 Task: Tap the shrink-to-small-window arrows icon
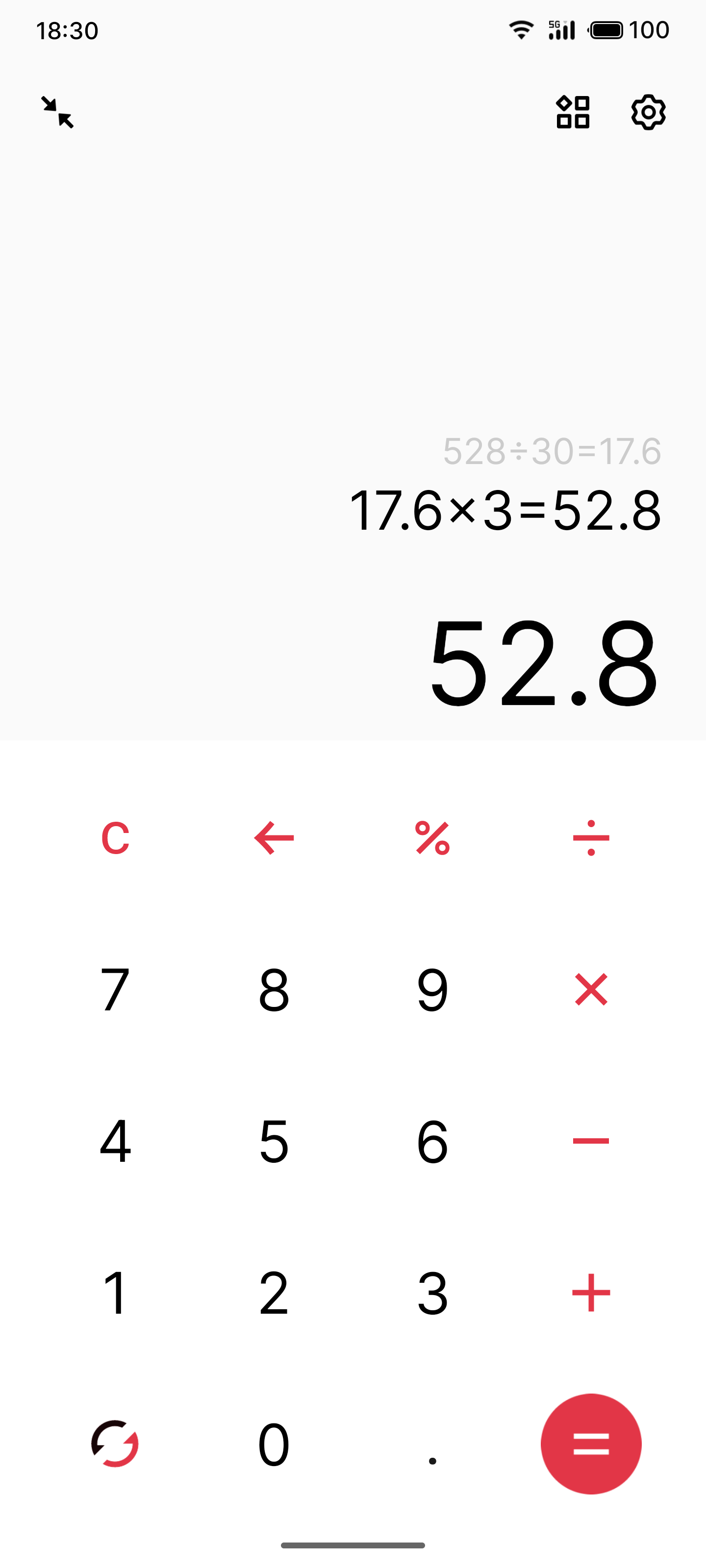pos(57,112)
